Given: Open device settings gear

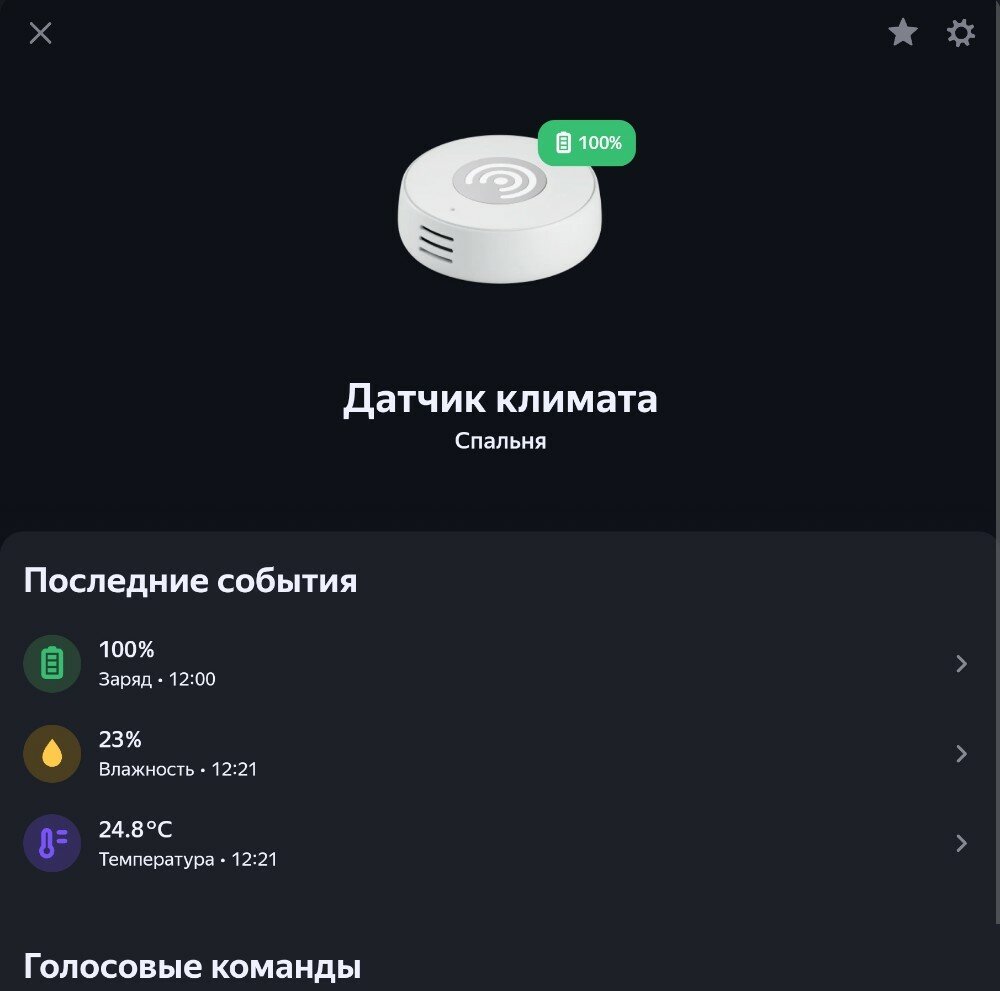Looking at the screenshot, I should point(960,33).
